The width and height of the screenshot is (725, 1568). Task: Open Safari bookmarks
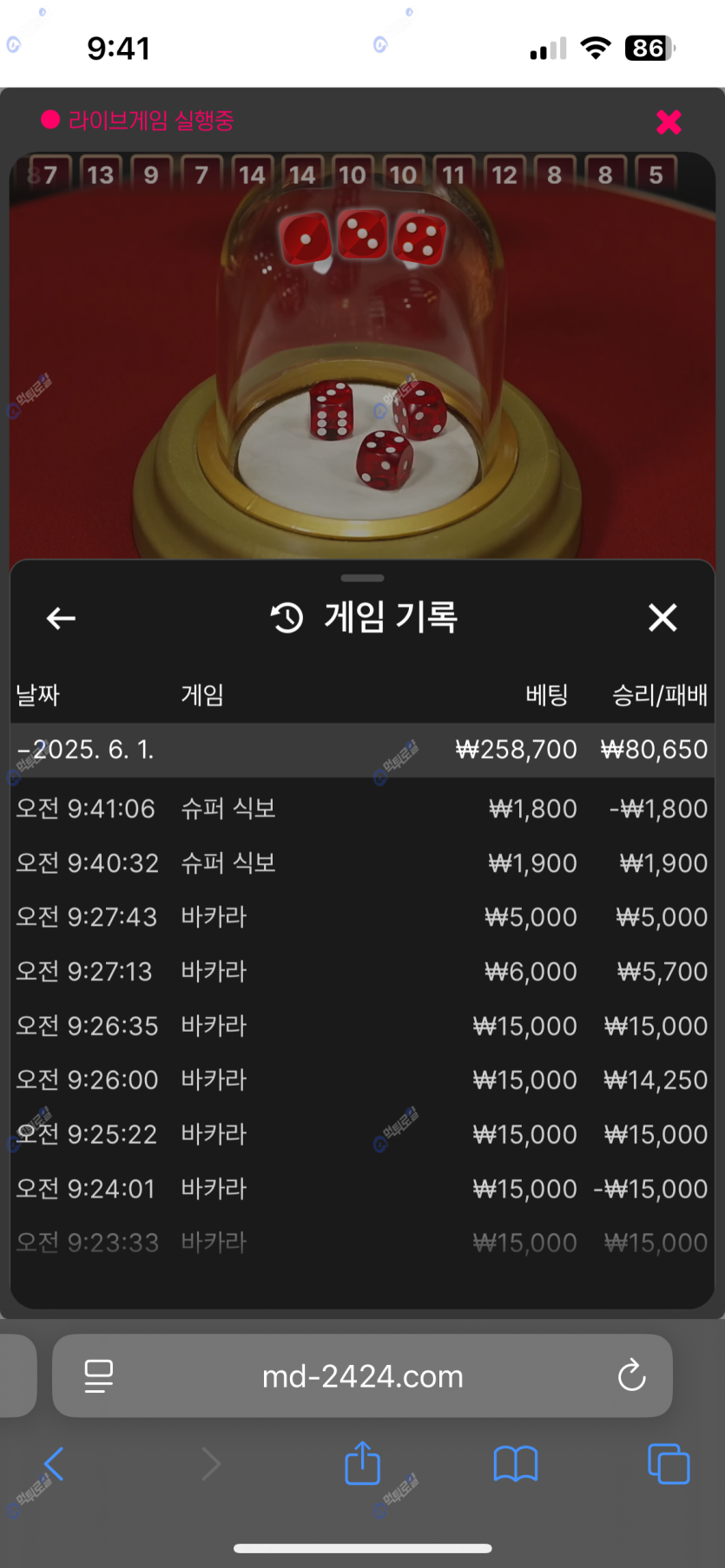click(516, 1464)
